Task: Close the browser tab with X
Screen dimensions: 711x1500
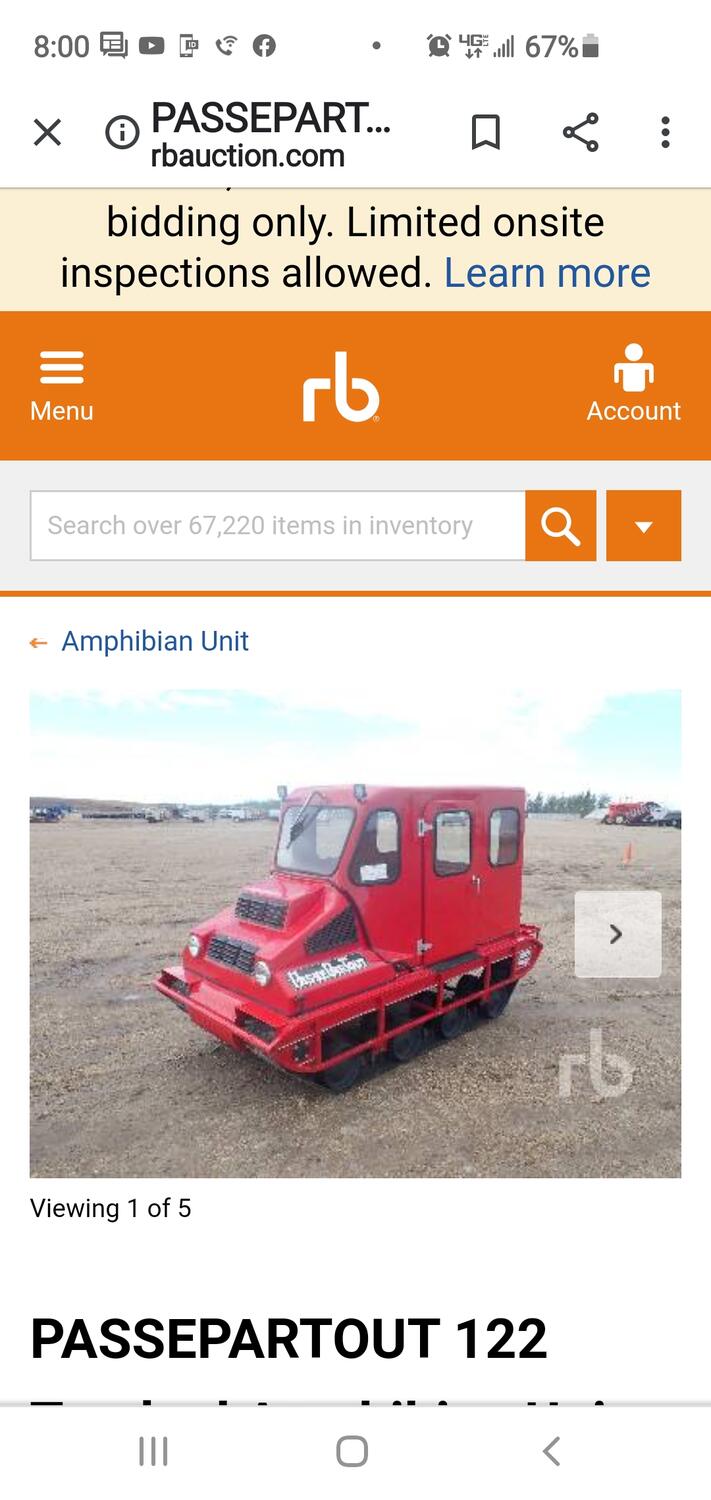Action: coord(47,132)
